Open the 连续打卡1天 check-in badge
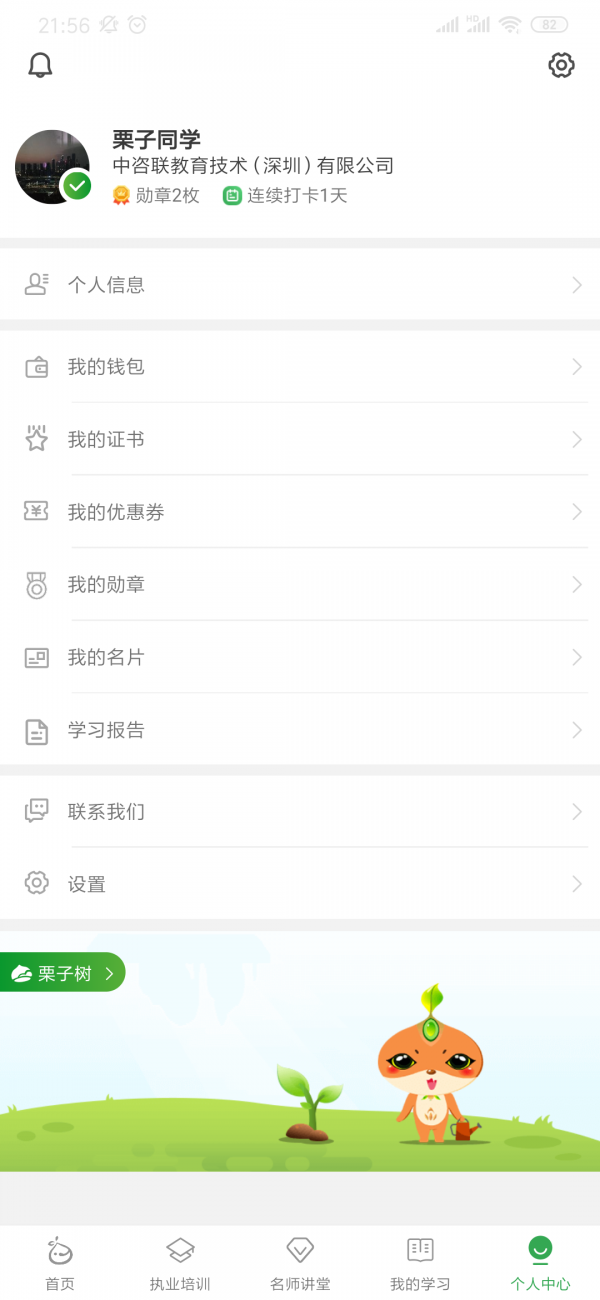This screenshot has width=600, height=1300. point(285,196)
